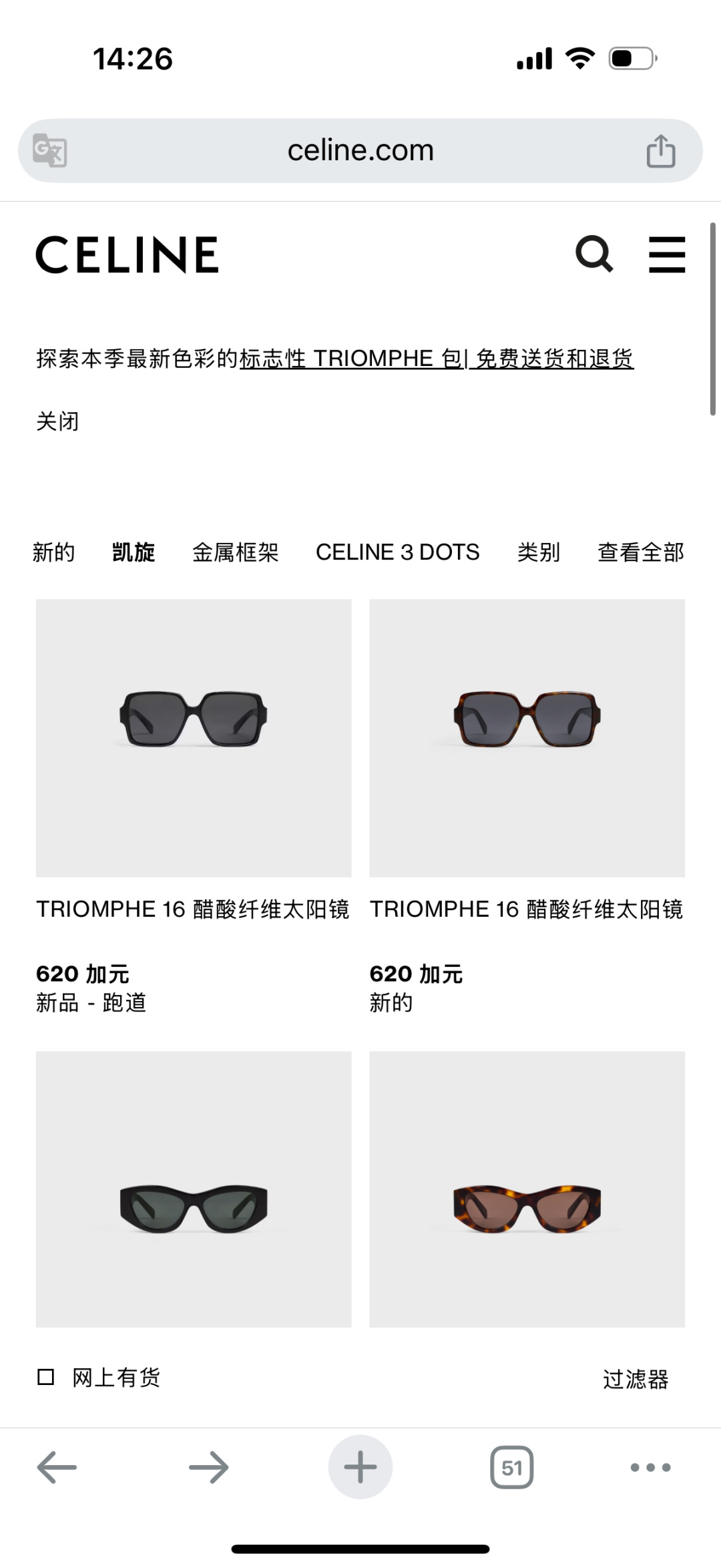
Task: Go to 查看全部 tab
Action: click(640, 552)
